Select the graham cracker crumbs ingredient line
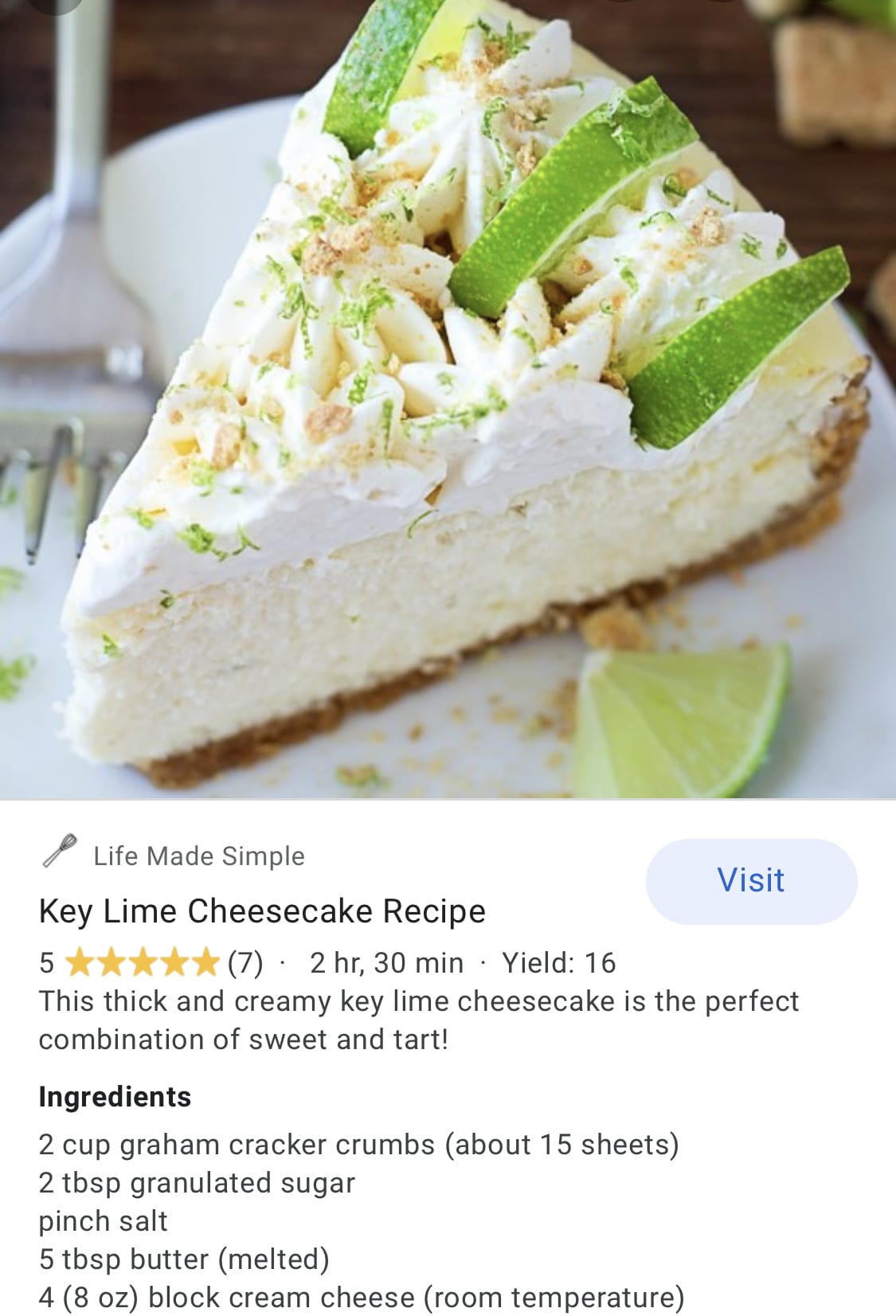Image resolution: width=896 pixels, height=1316 pixels. click(358, 1146)
